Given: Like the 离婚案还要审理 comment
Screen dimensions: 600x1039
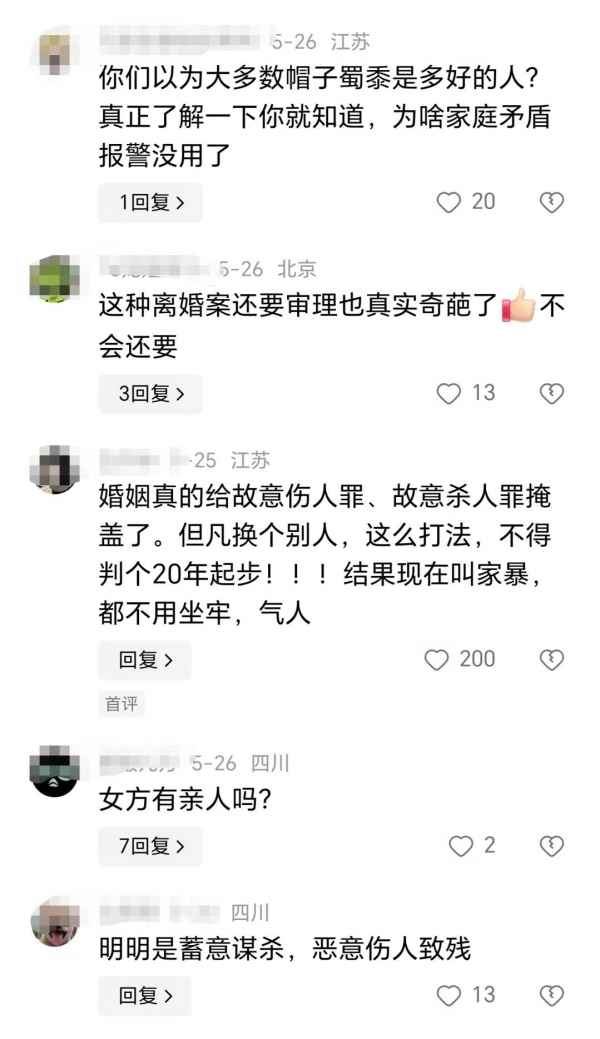Looking at the screenshot, I should pyautogui.click(x=449, y=393).
